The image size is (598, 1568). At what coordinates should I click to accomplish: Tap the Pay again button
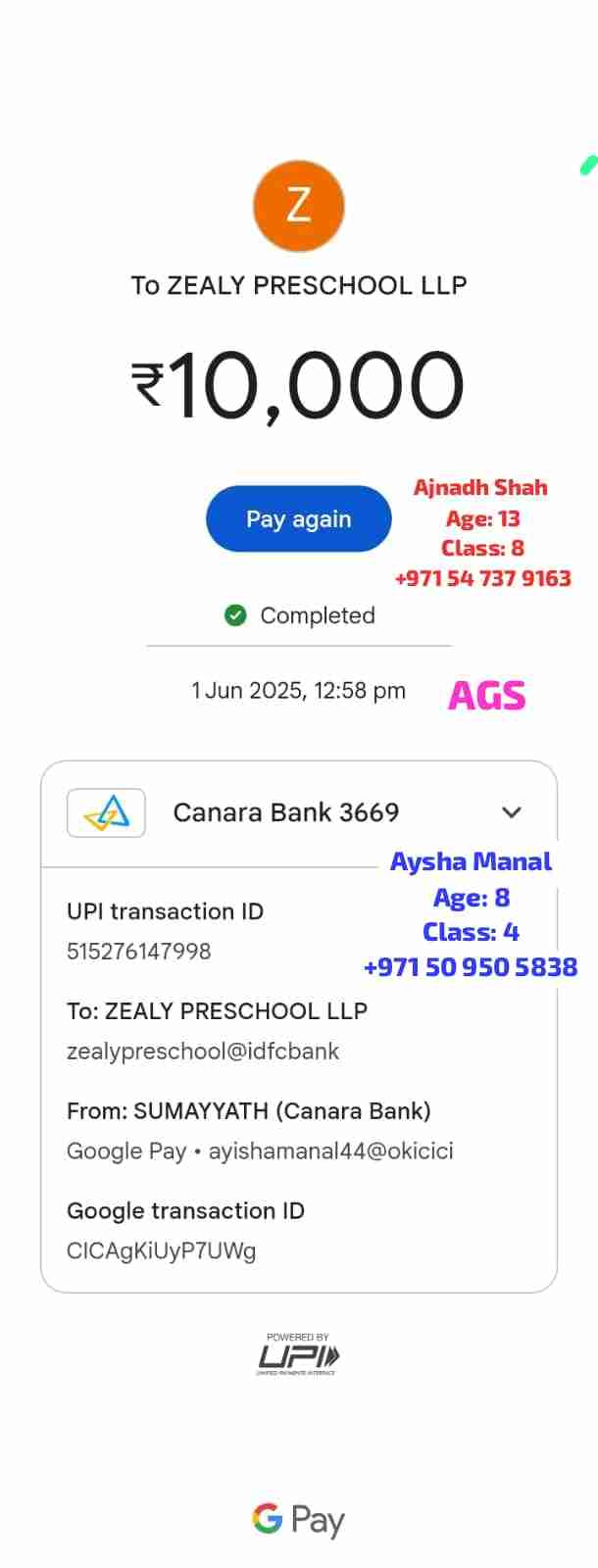tap(298, 519)
